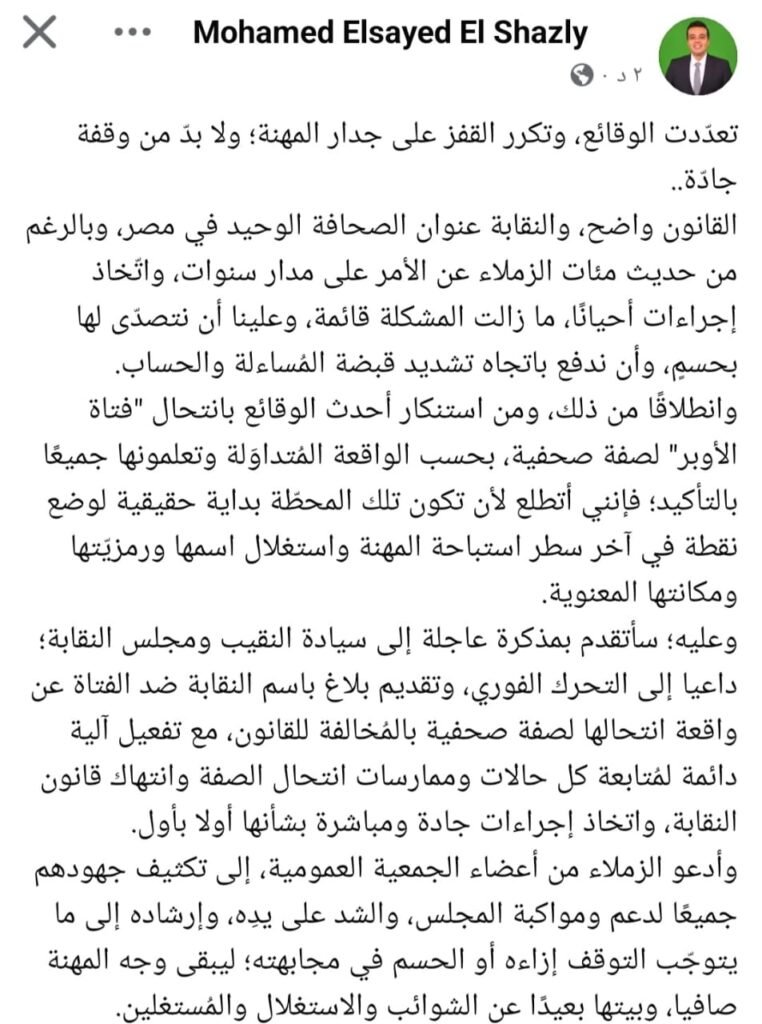
Task: Dismiss the post with the X icon
Action: 39,32
